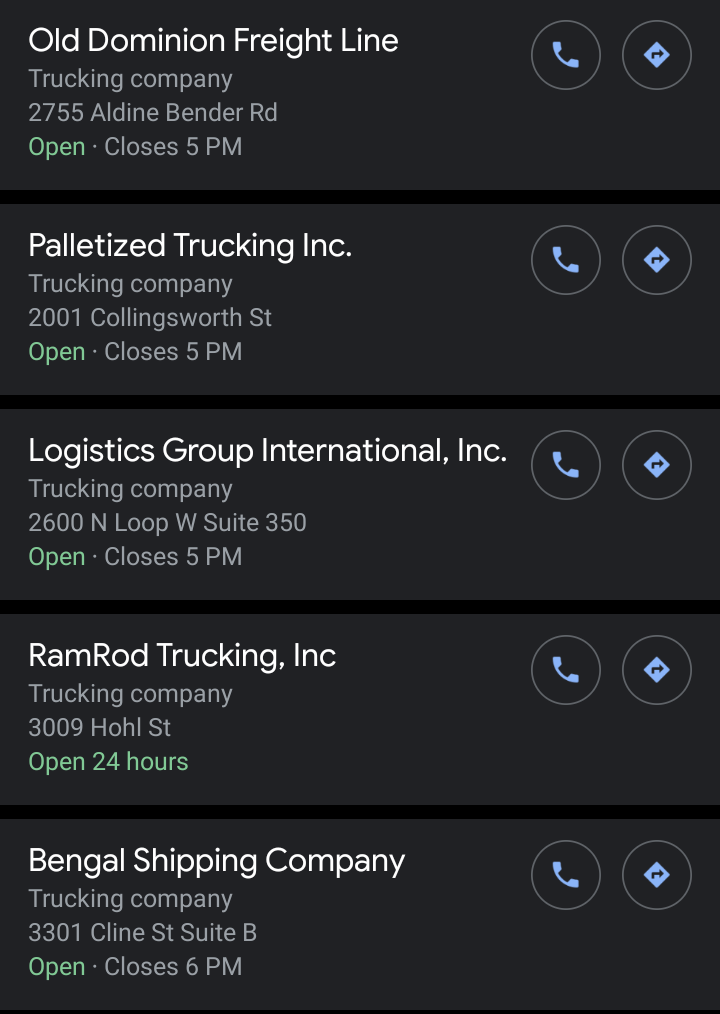Get directions to RamRod Trucking
The height and width of the screenshot is (1014, 720).
[x=656, y=670]
